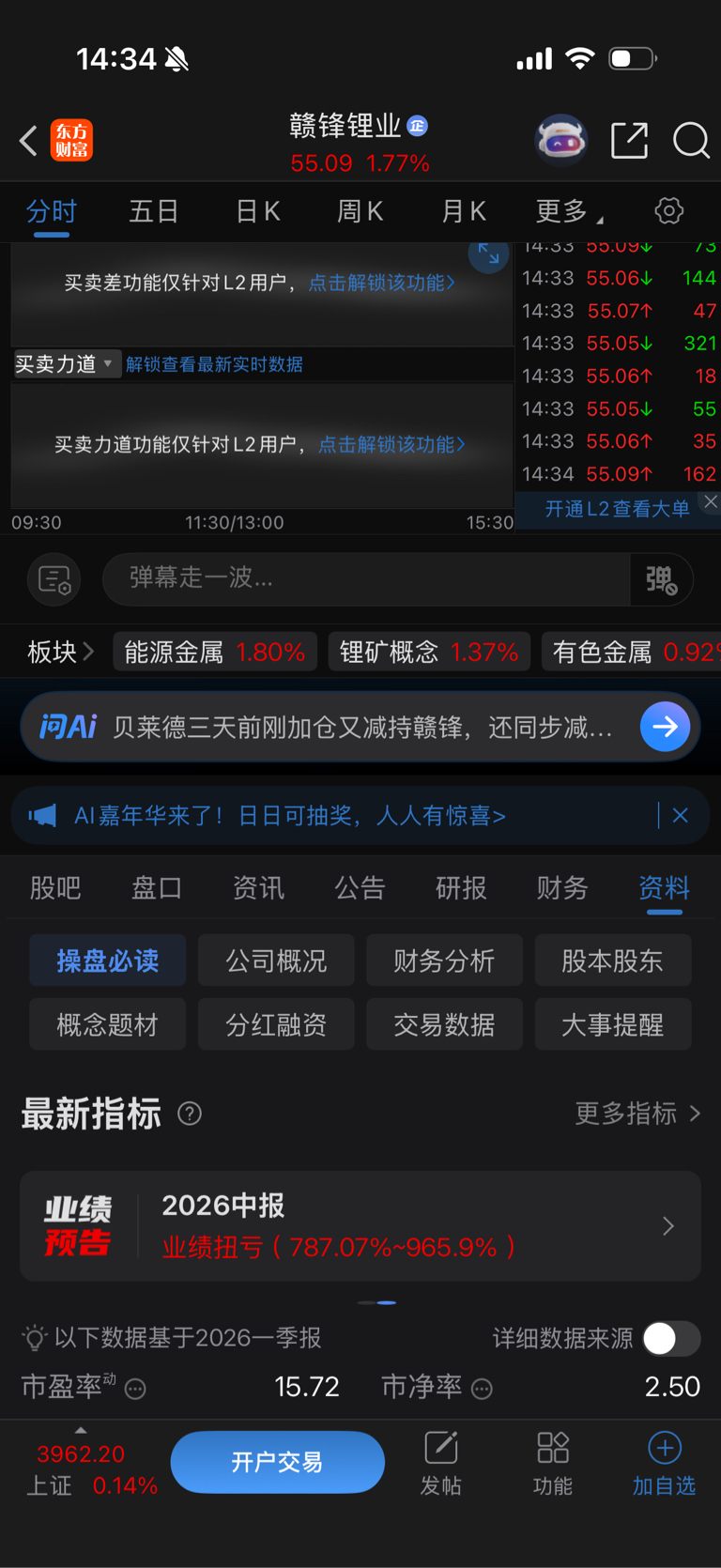Select the 公司概况 chip
This screenshot has width=721, height=1568.
pos(276,961)
